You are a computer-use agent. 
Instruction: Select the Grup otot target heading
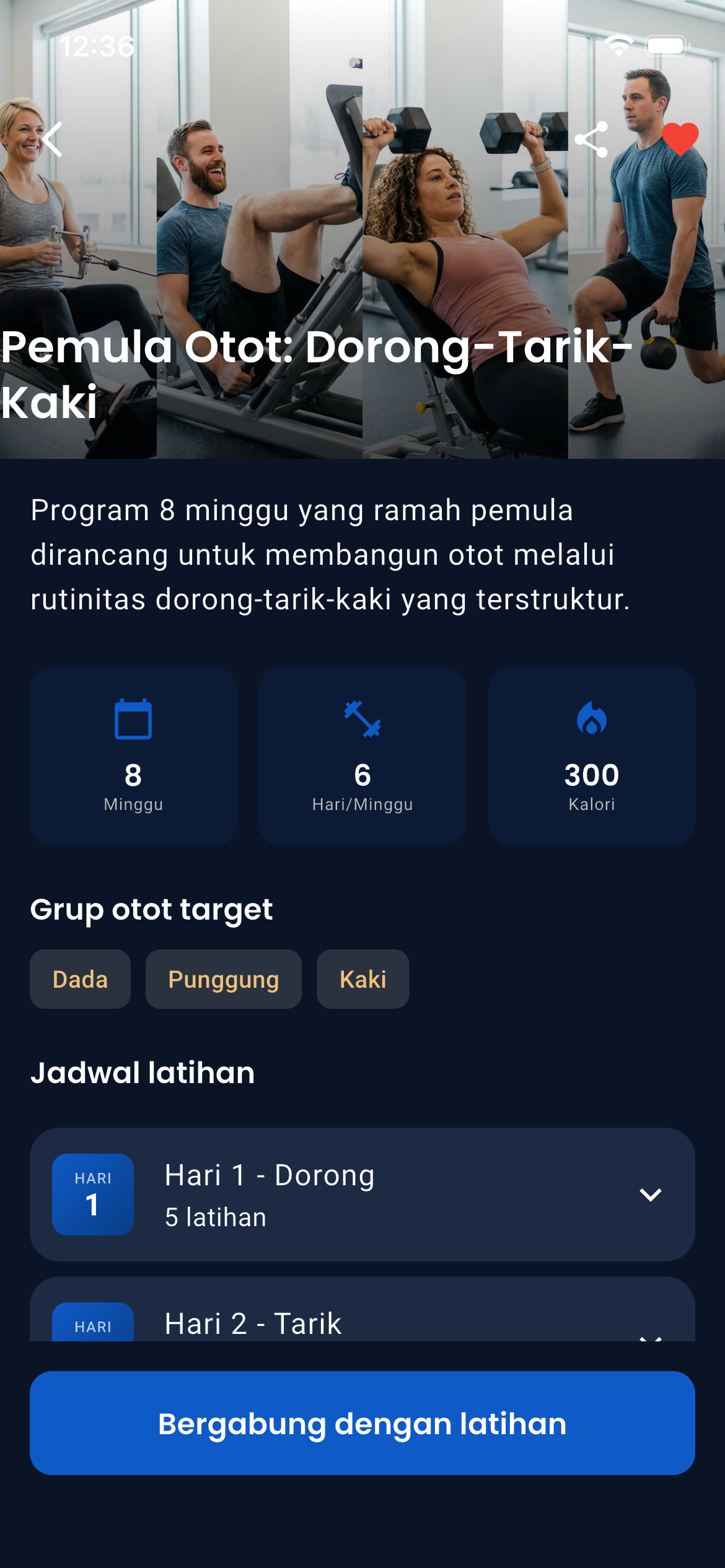[151, 909]
